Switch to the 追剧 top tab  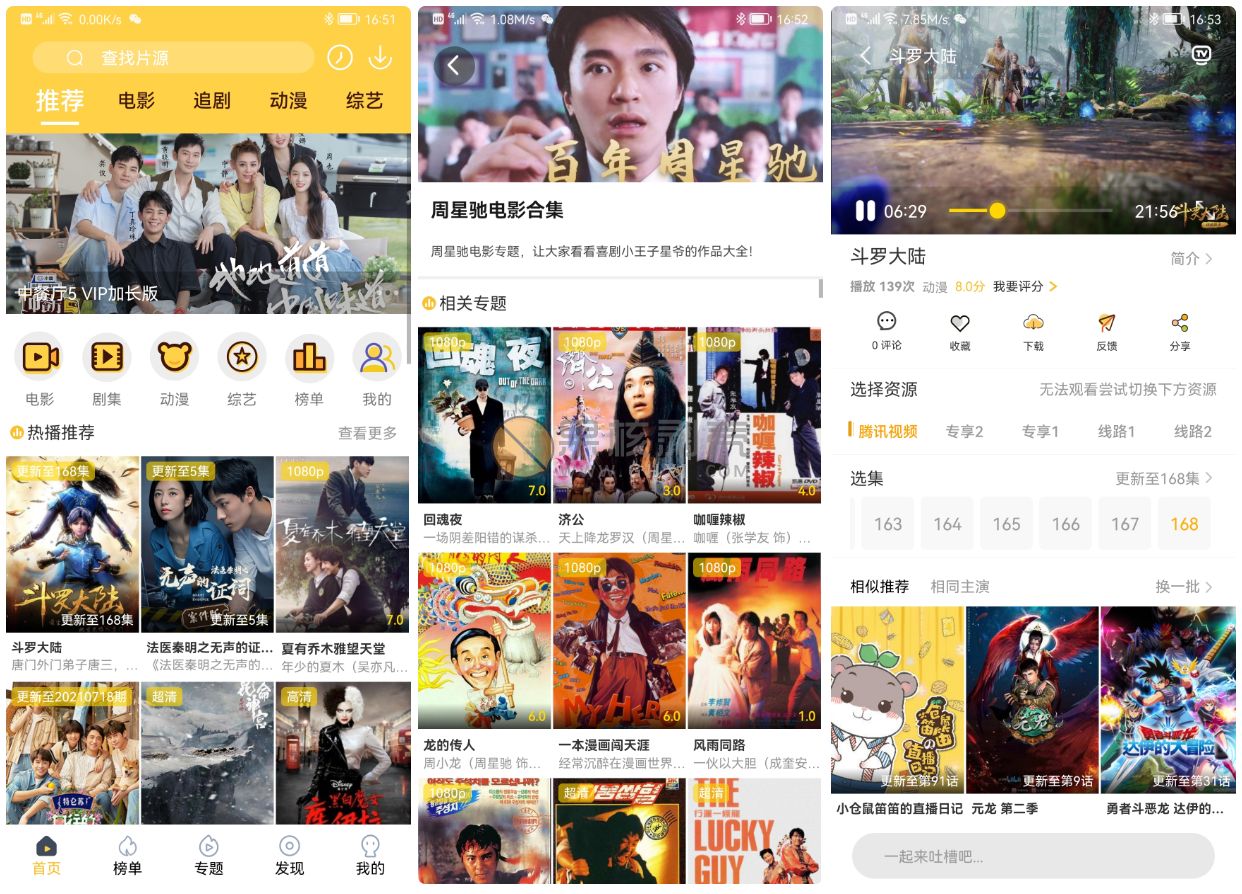(x=212, y=101)
